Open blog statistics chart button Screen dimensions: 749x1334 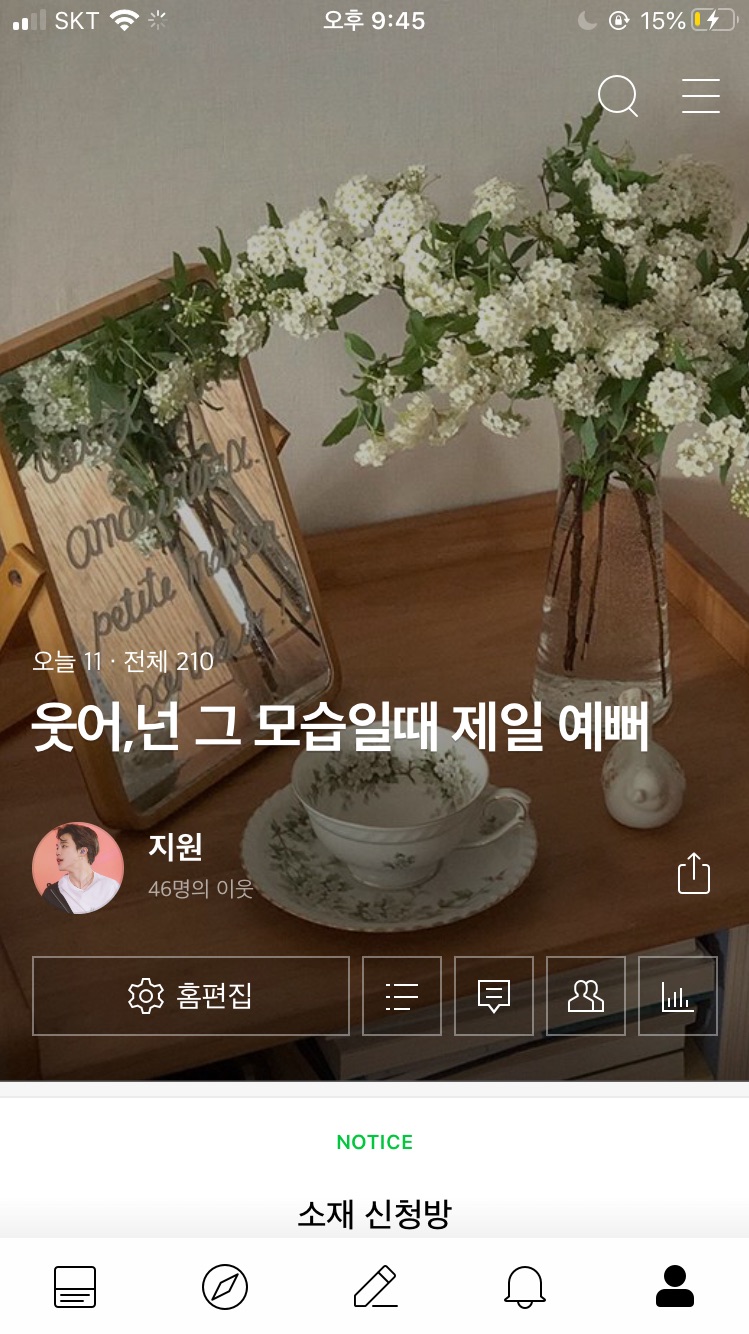coord(678,996)
